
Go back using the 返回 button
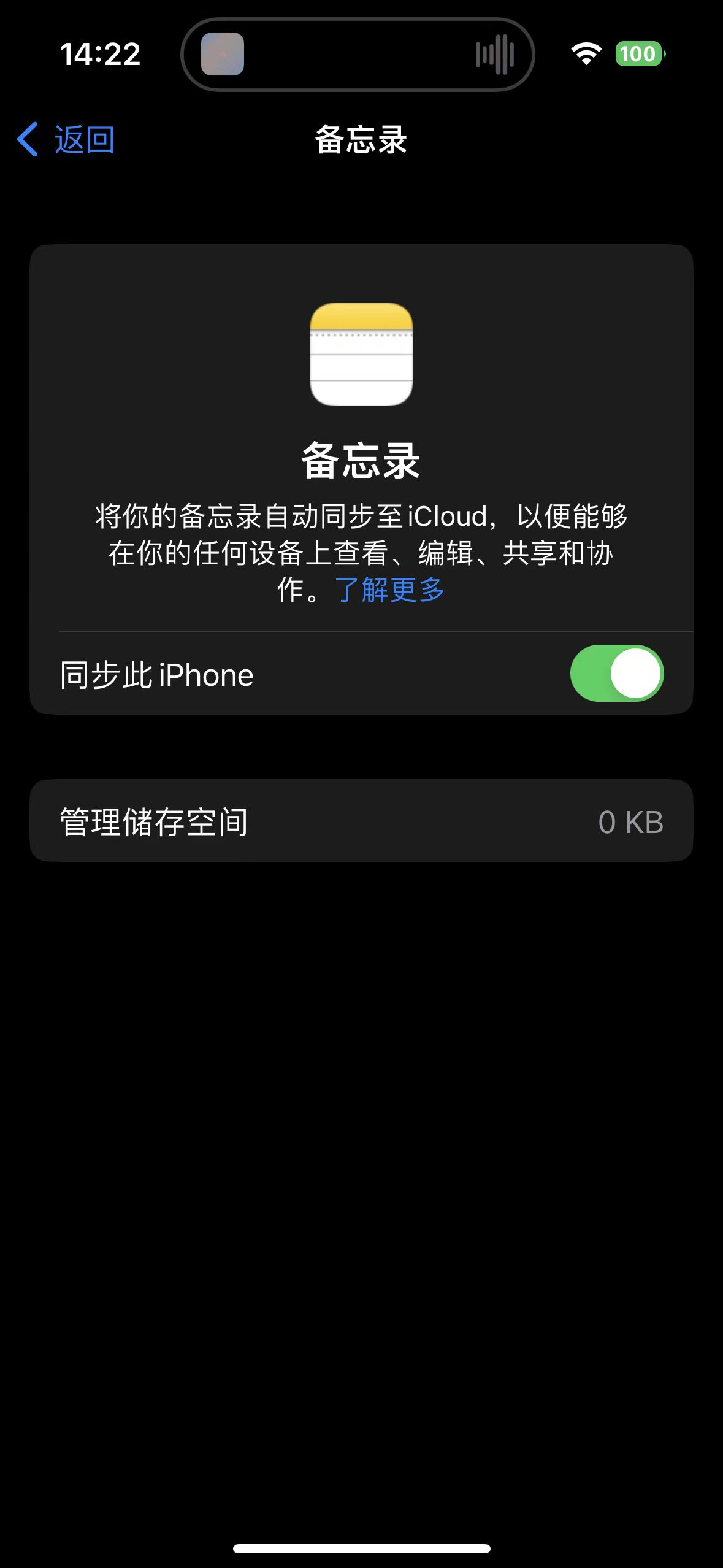coord(66,140)
